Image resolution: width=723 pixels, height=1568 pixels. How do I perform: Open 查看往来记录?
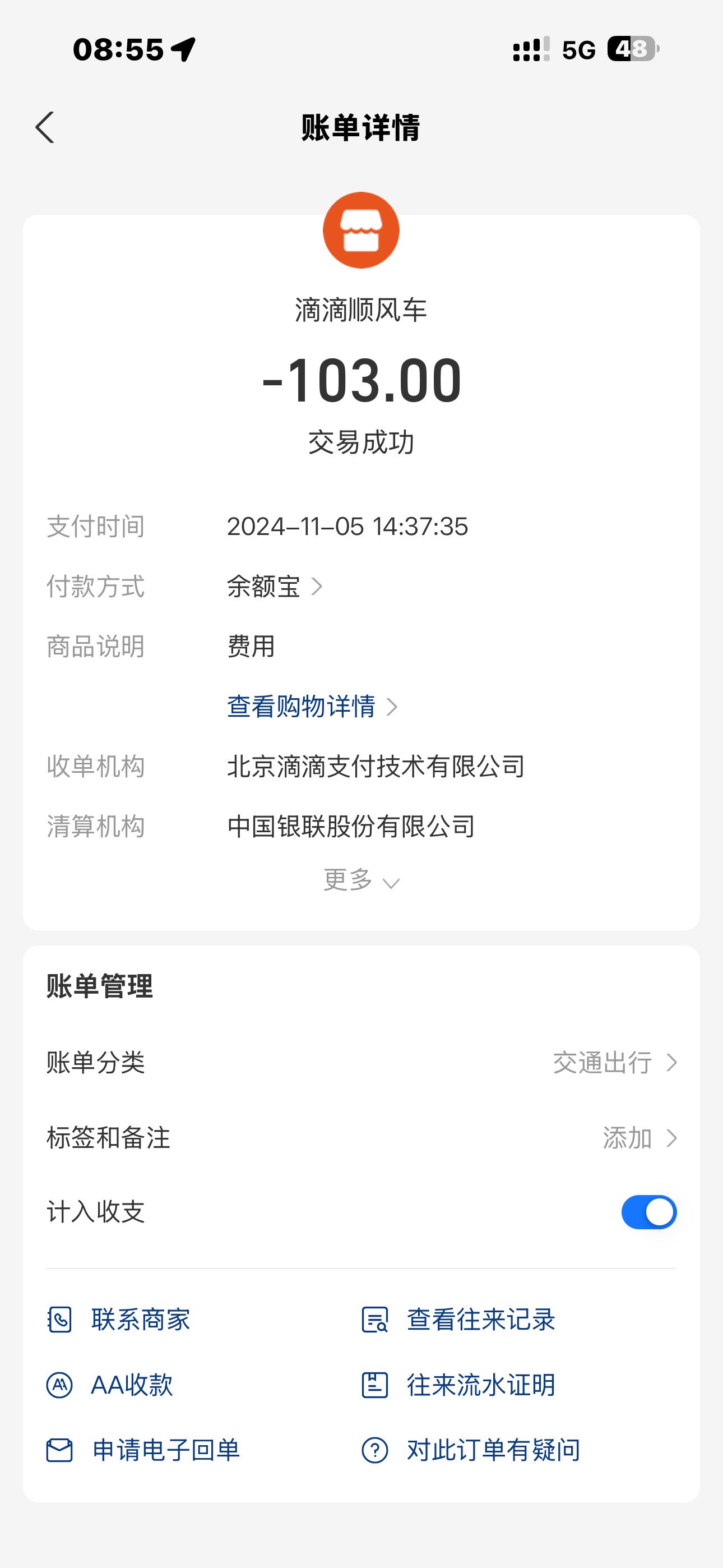click(x=458, y=1320)
